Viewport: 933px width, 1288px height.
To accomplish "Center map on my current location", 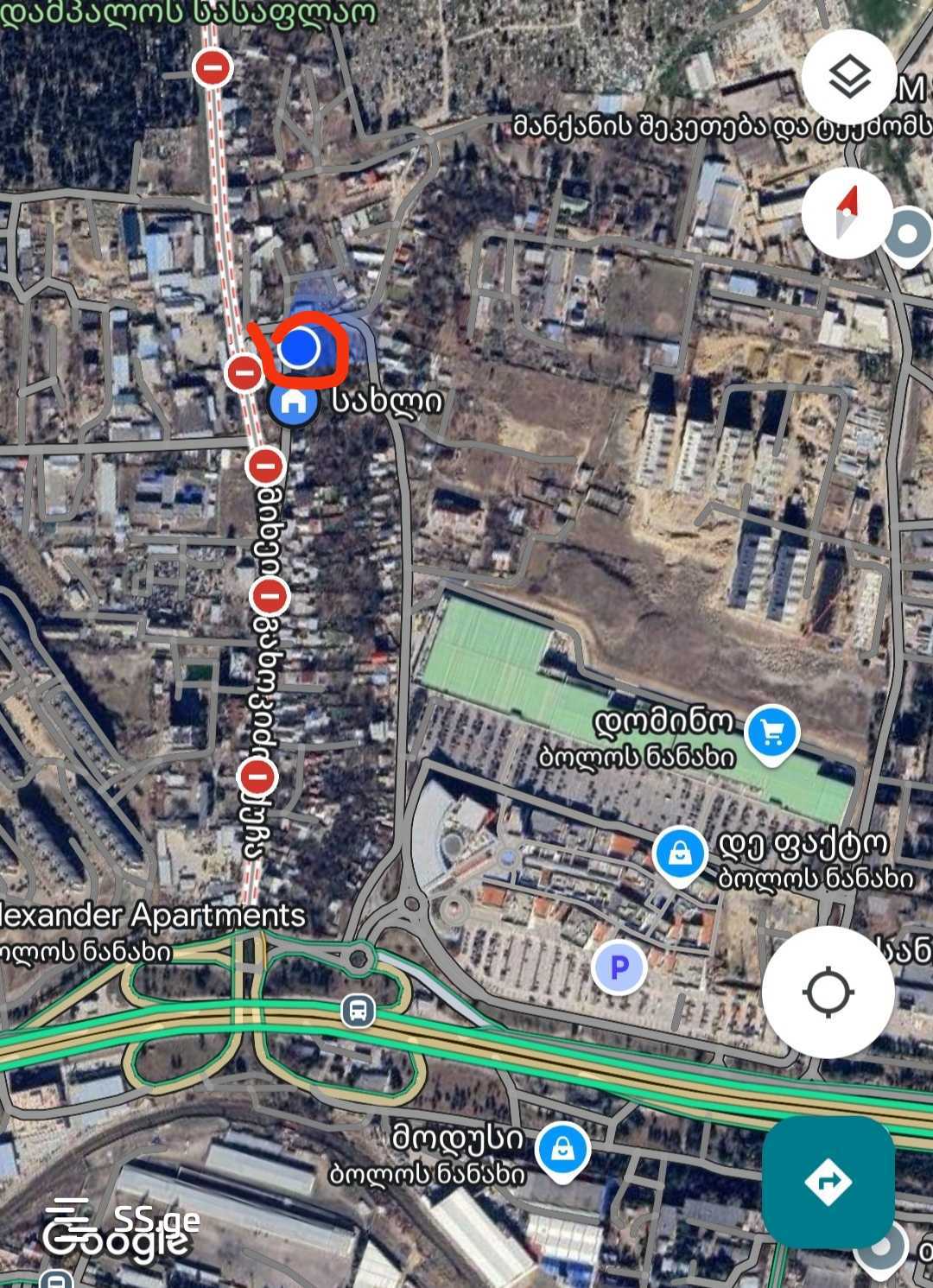I will [x=828, y=992].
